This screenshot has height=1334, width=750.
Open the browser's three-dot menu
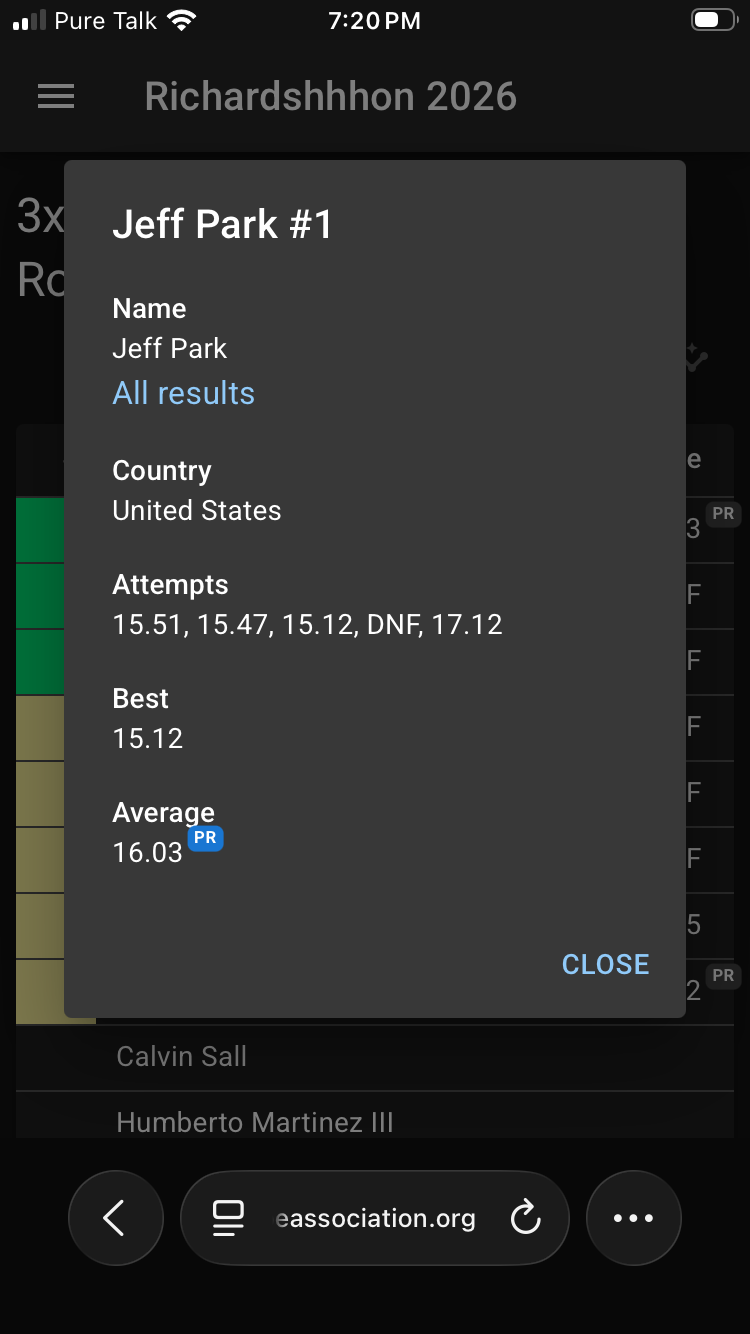coord(633,1218)
